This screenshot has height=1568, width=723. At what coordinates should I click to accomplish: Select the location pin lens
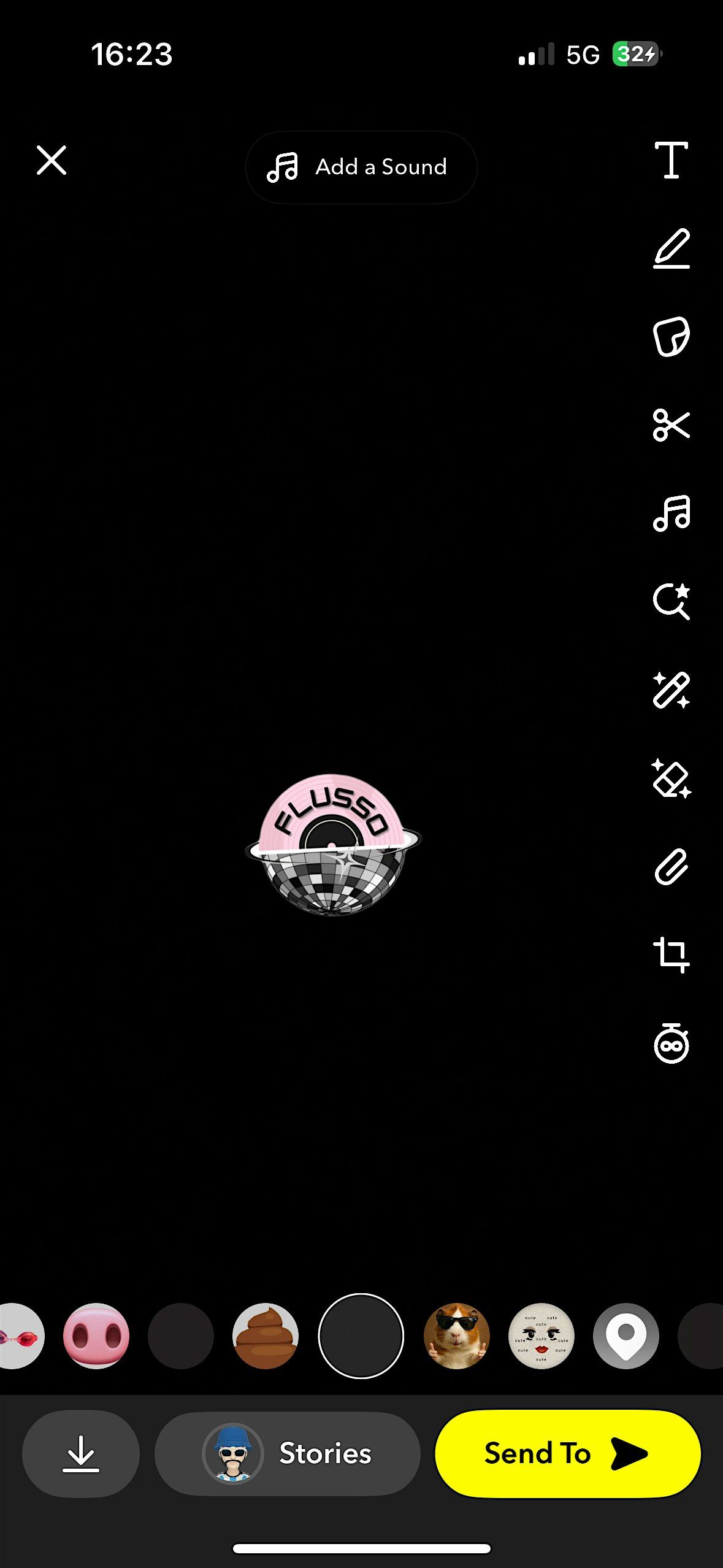(626, 1335)
